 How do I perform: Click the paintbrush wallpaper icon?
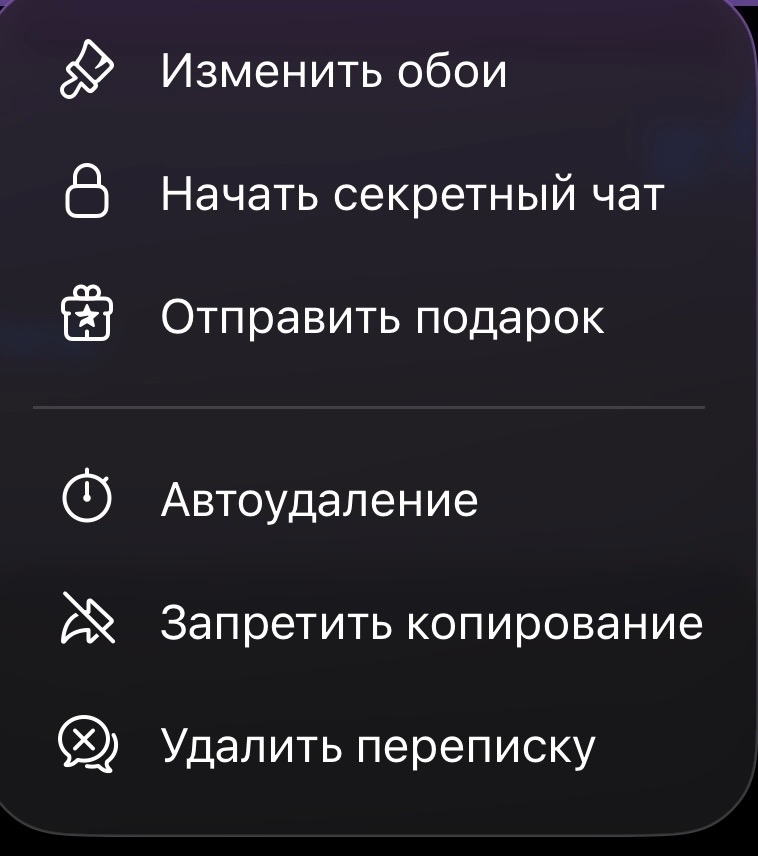click(x=88, y=68)
